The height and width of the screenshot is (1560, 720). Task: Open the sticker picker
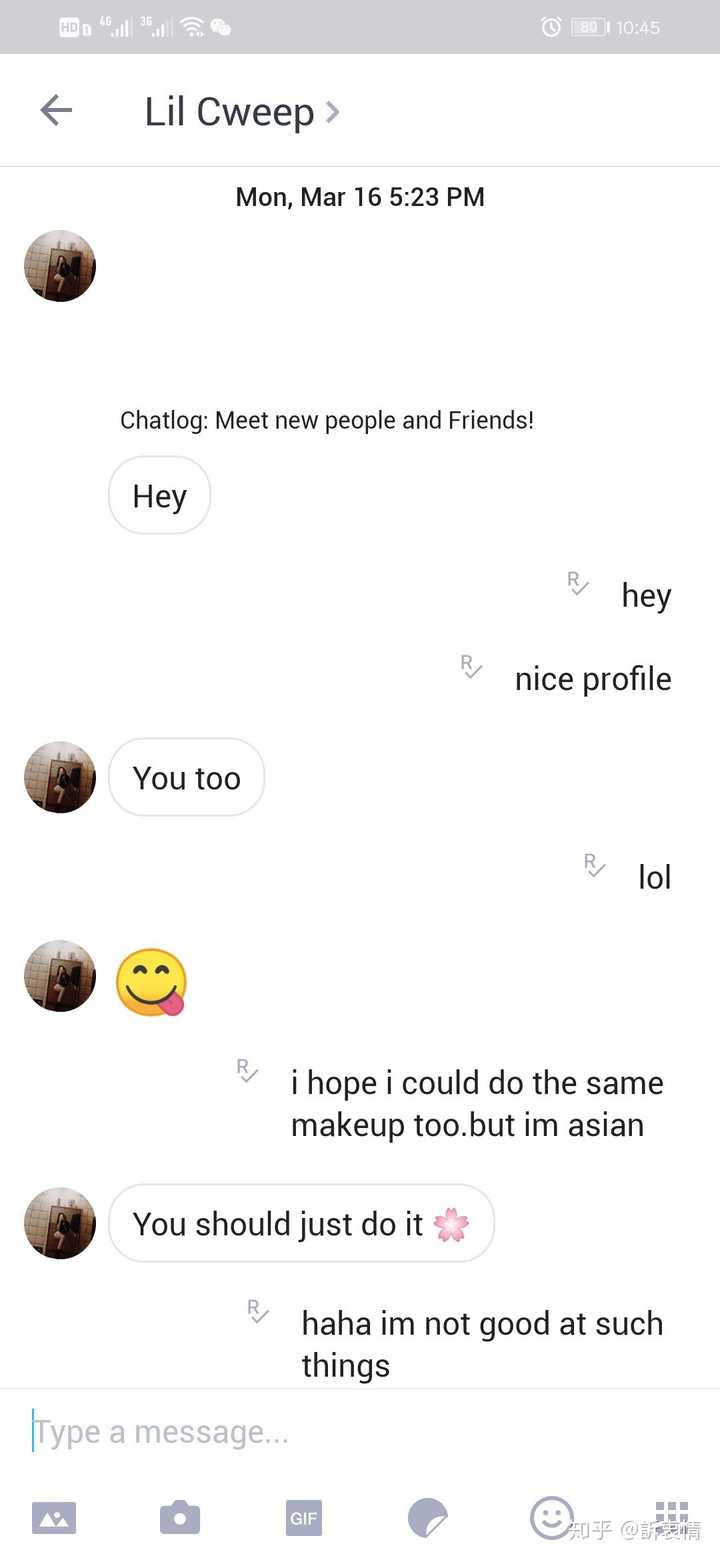click(x=428, y=1518)
